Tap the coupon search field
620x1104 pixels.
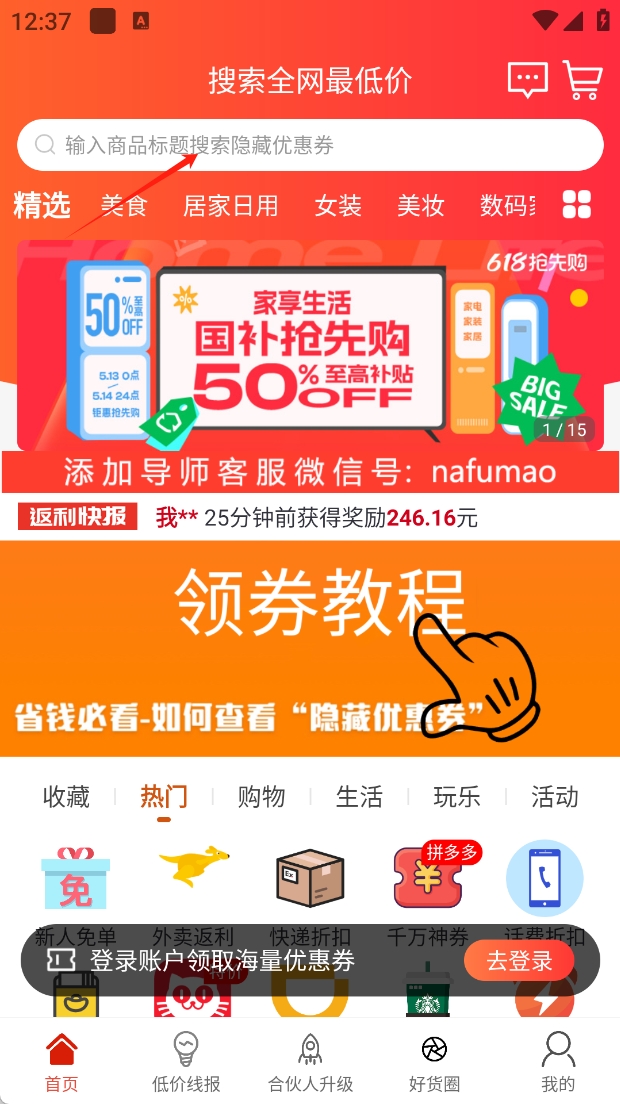(310, 146)
